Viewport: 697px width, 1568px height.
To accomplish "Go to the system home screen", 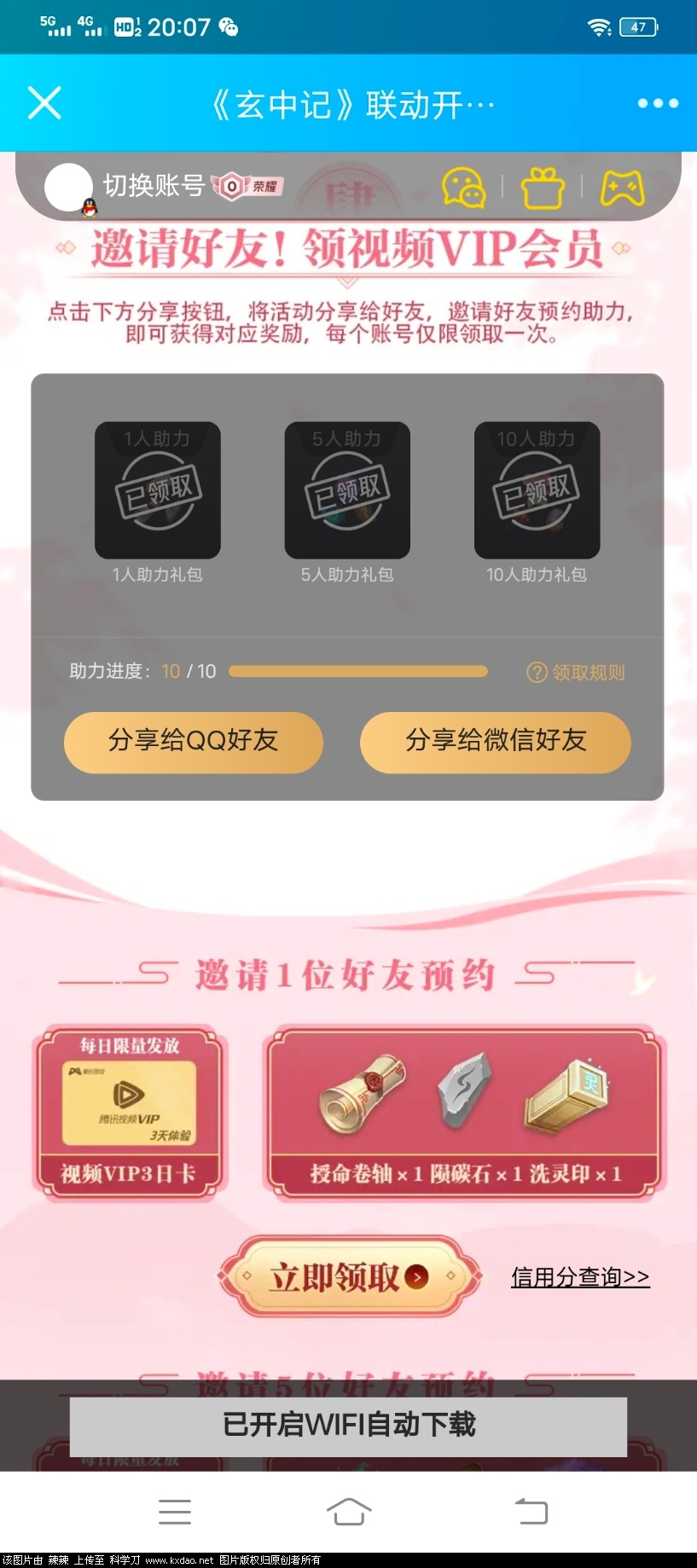I will click(x=348, y=1512).
